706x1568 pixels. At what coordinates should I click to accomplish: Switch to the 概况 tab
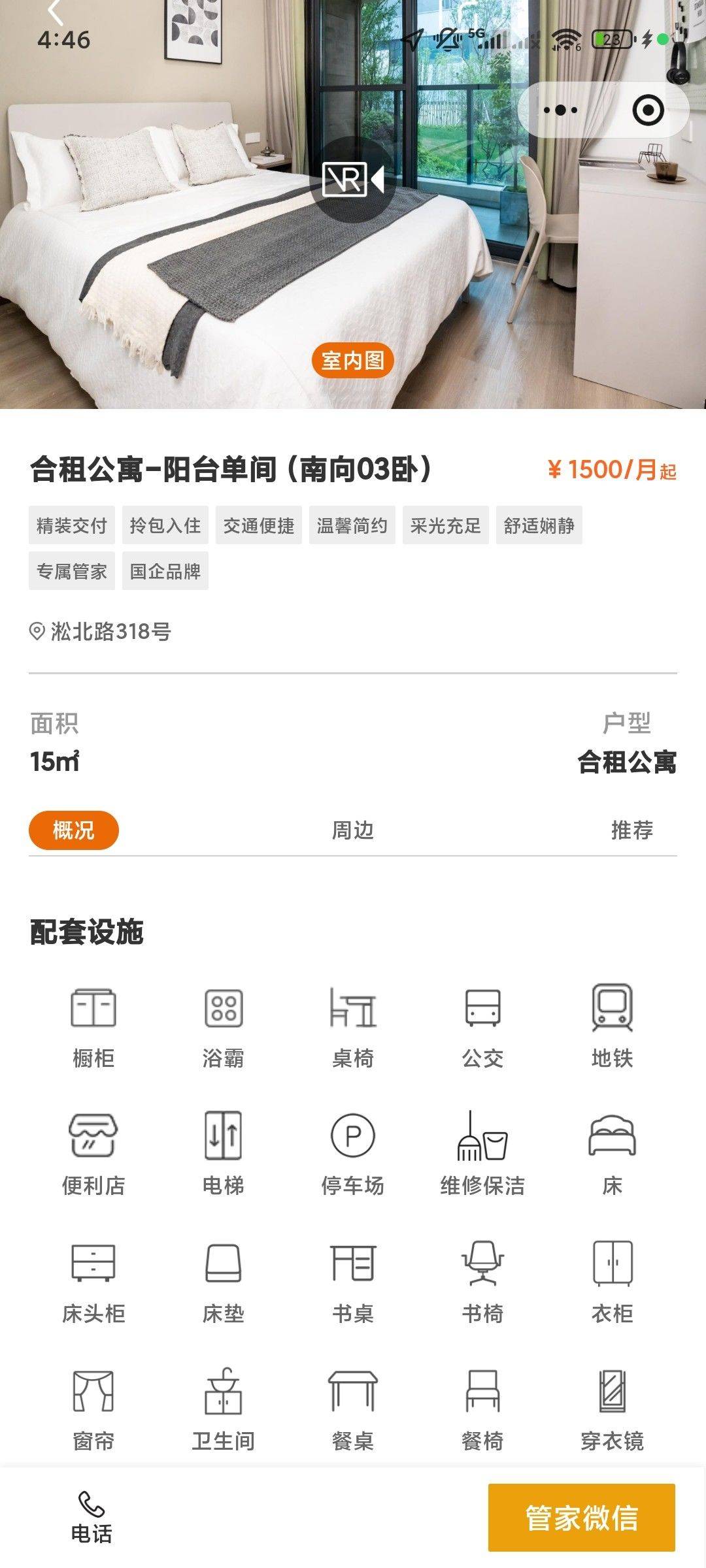[74, 830]
